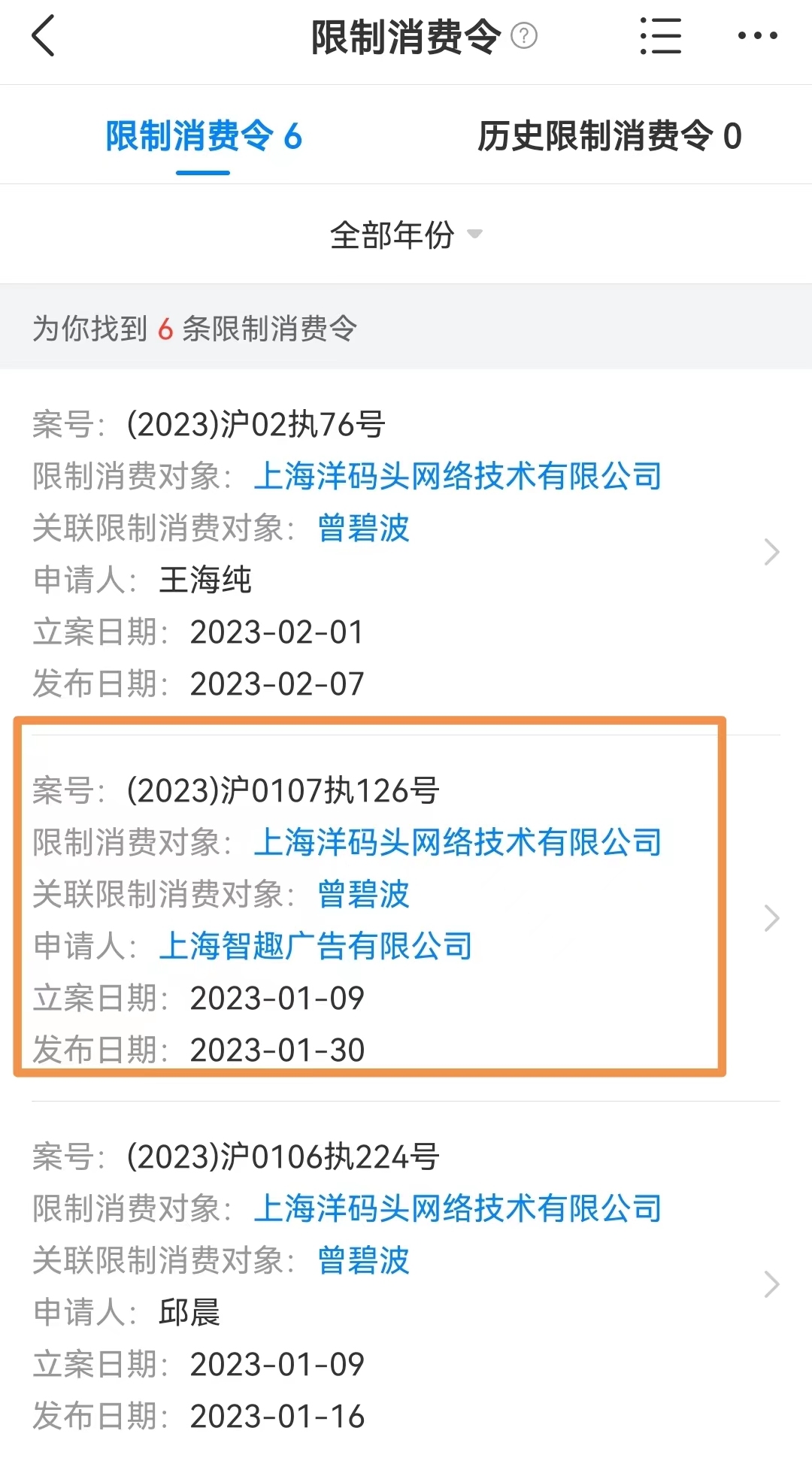The width and height of the screenshot is (812, 1467).
Task: Open case (2023)沪02执76号 details
Action: coord(771,552)
